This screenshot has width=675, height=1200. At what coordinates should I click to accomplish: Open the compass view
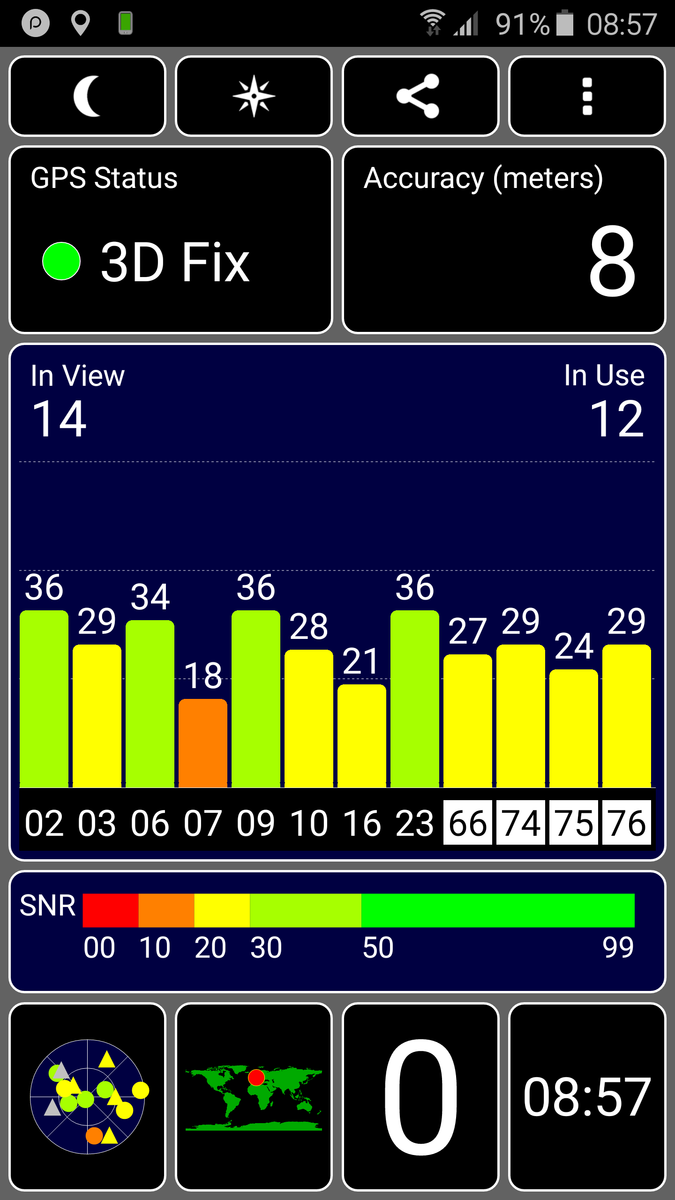point(254,97)
